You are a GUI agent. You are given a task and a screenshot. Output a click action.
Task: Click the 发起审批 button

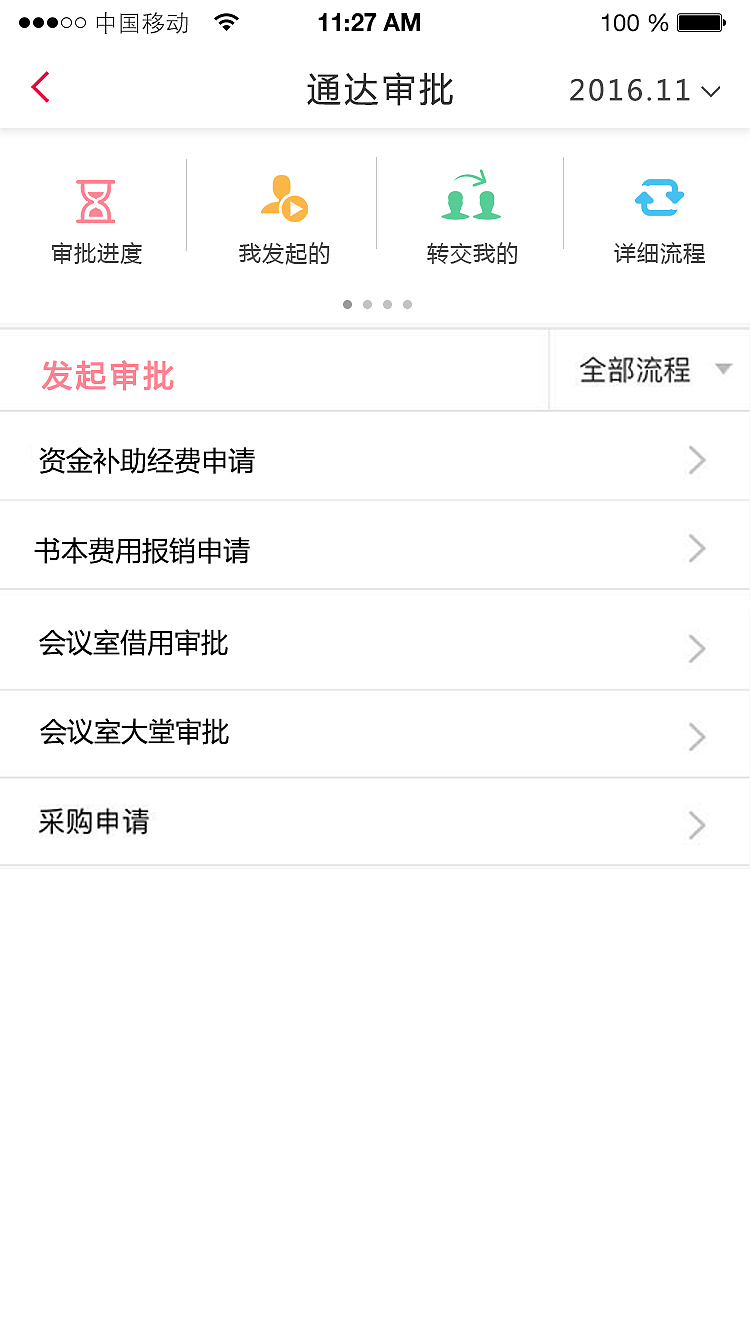coord(108,377)
